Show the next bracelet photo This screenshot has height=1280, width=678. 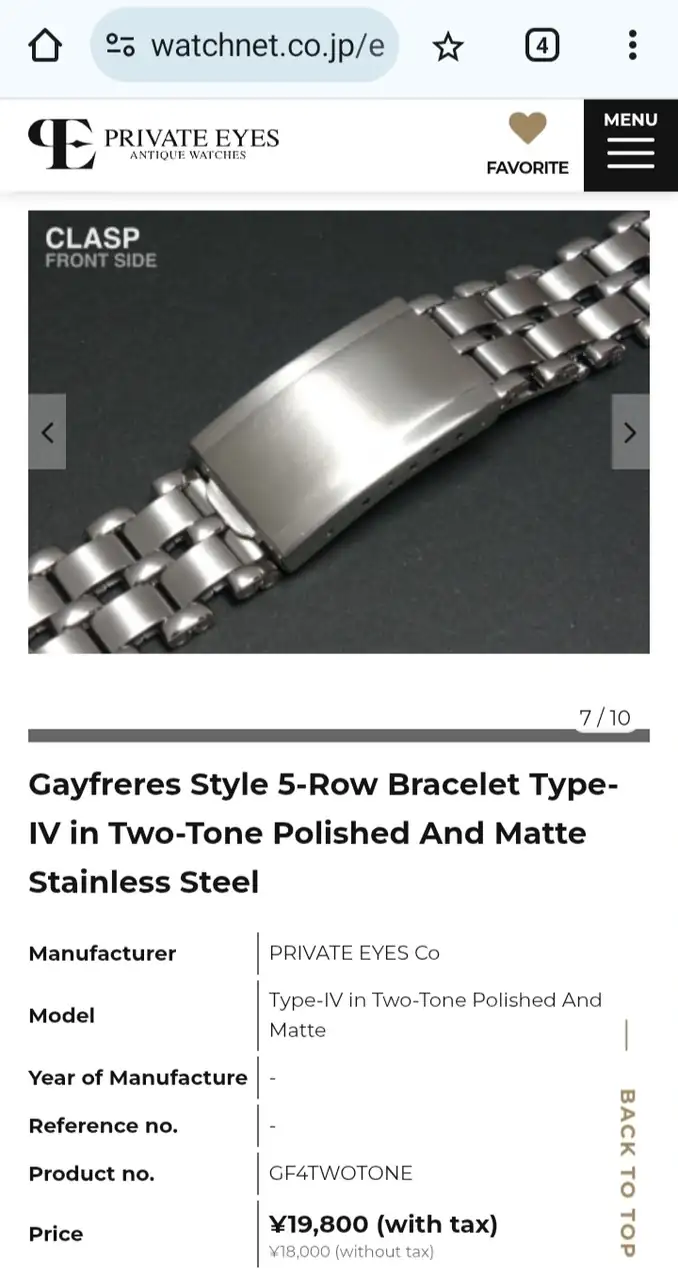coord(630,432)
